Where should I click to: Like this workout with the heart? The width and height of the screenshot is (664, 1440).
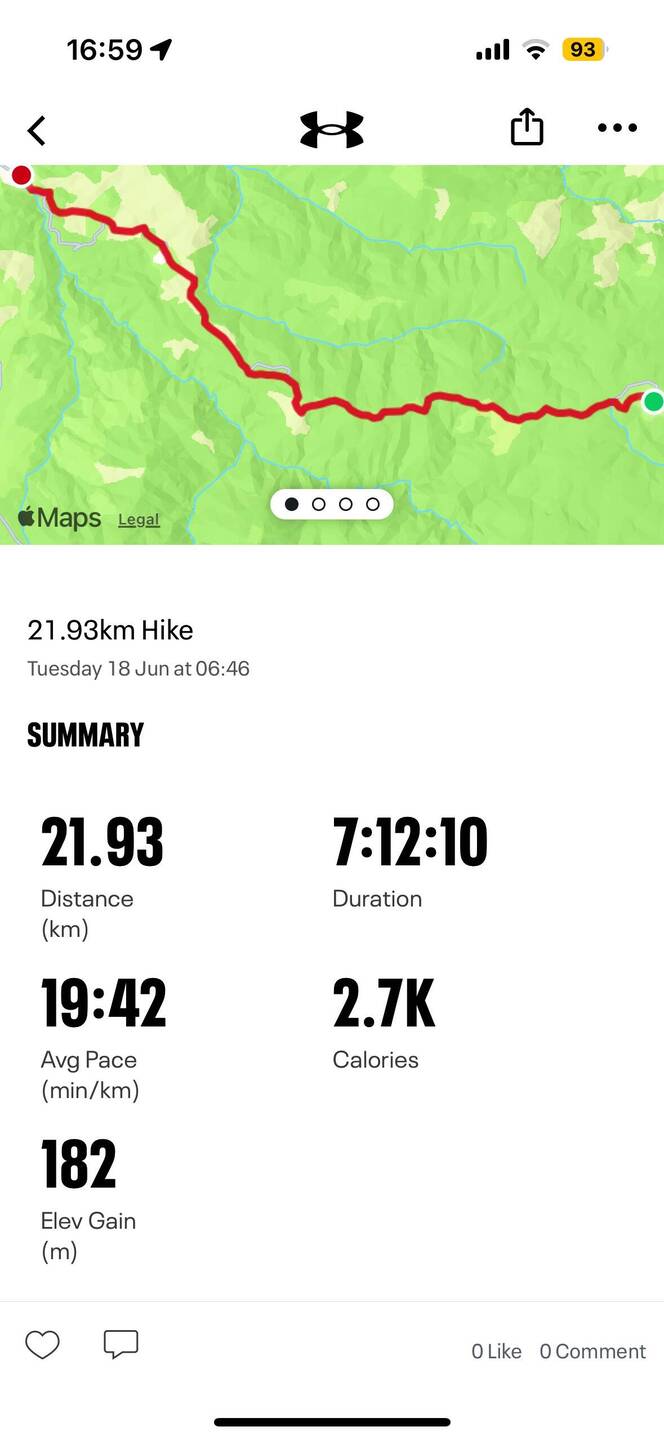point(42,1345)
